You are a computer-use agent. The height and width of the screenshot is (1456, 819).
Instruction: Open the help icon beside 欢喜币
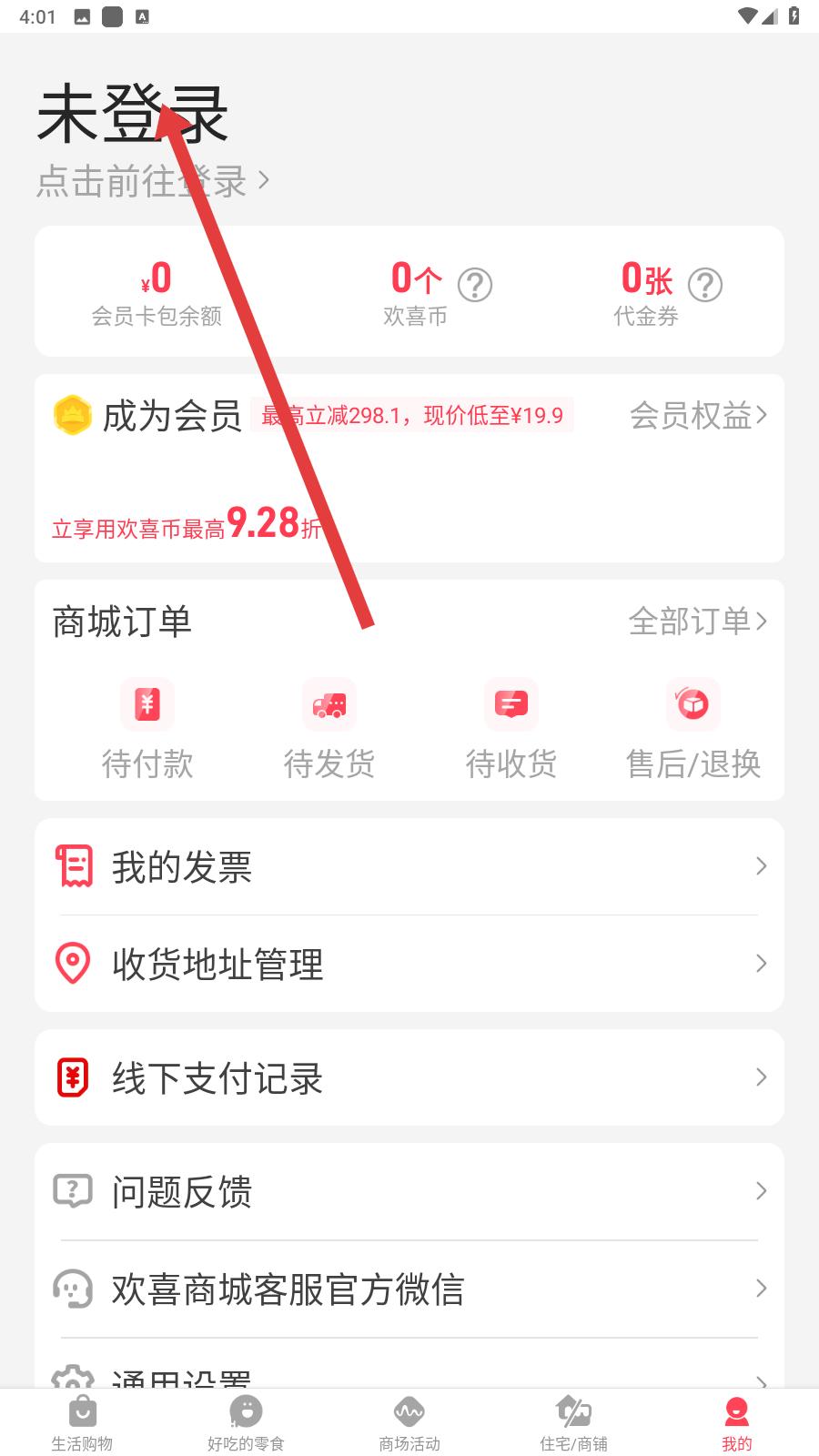coord(474,285)
